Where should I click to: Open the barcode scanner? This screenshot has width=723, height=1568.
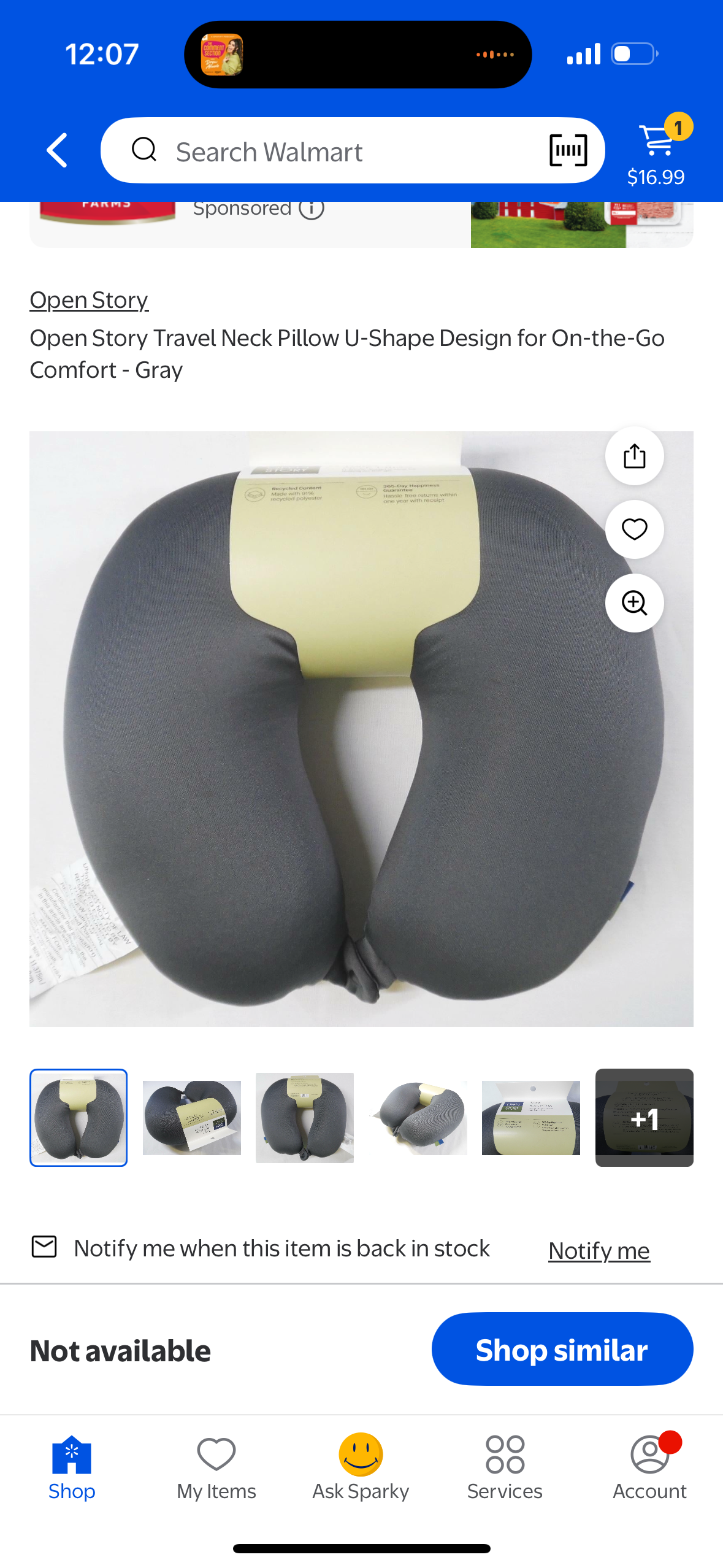568,150
